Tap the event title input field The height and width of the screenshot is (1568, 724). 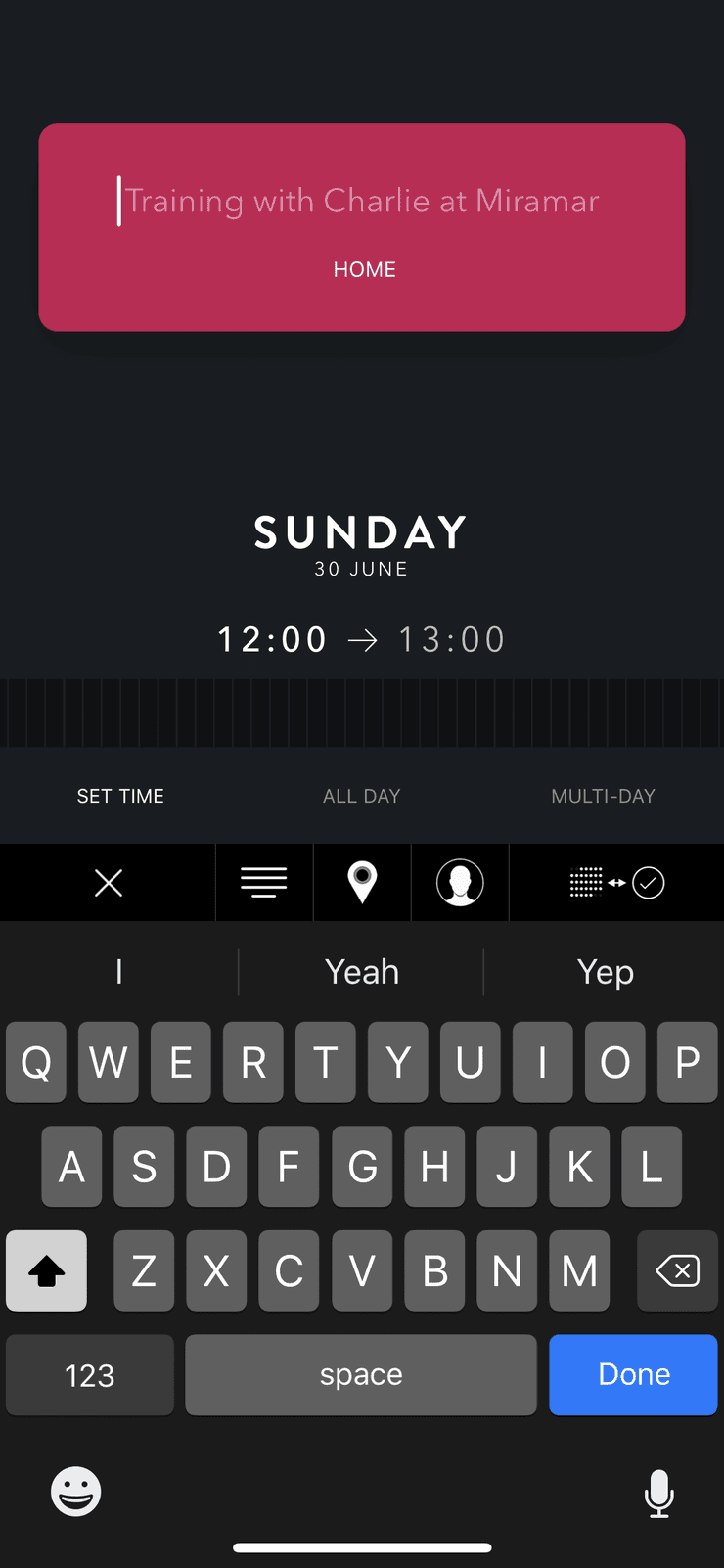click(362, 201)
